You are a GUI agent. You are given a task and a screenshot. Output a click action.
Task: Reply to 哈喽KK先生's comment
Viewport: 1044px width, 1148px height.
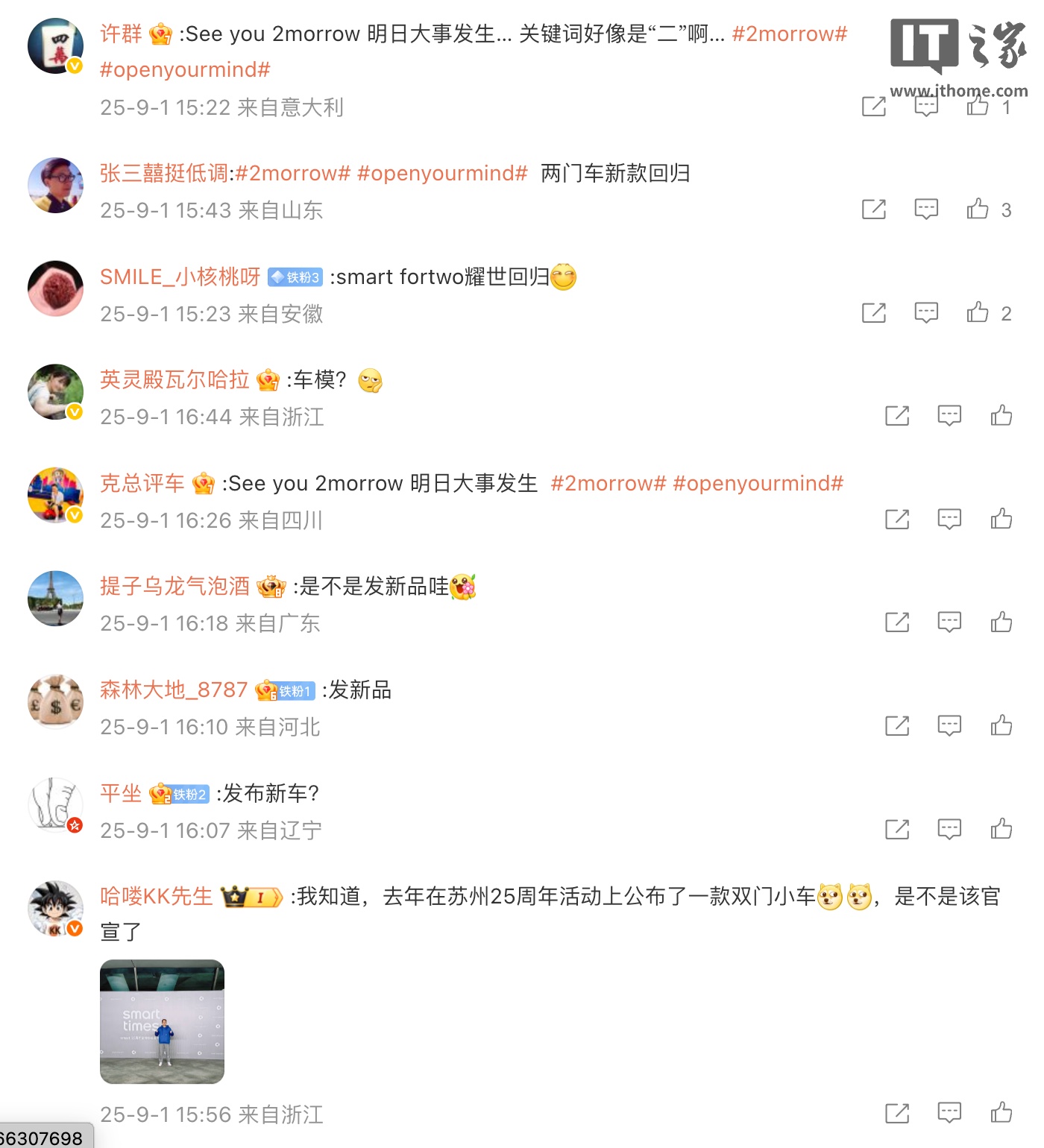(949, 1113)
